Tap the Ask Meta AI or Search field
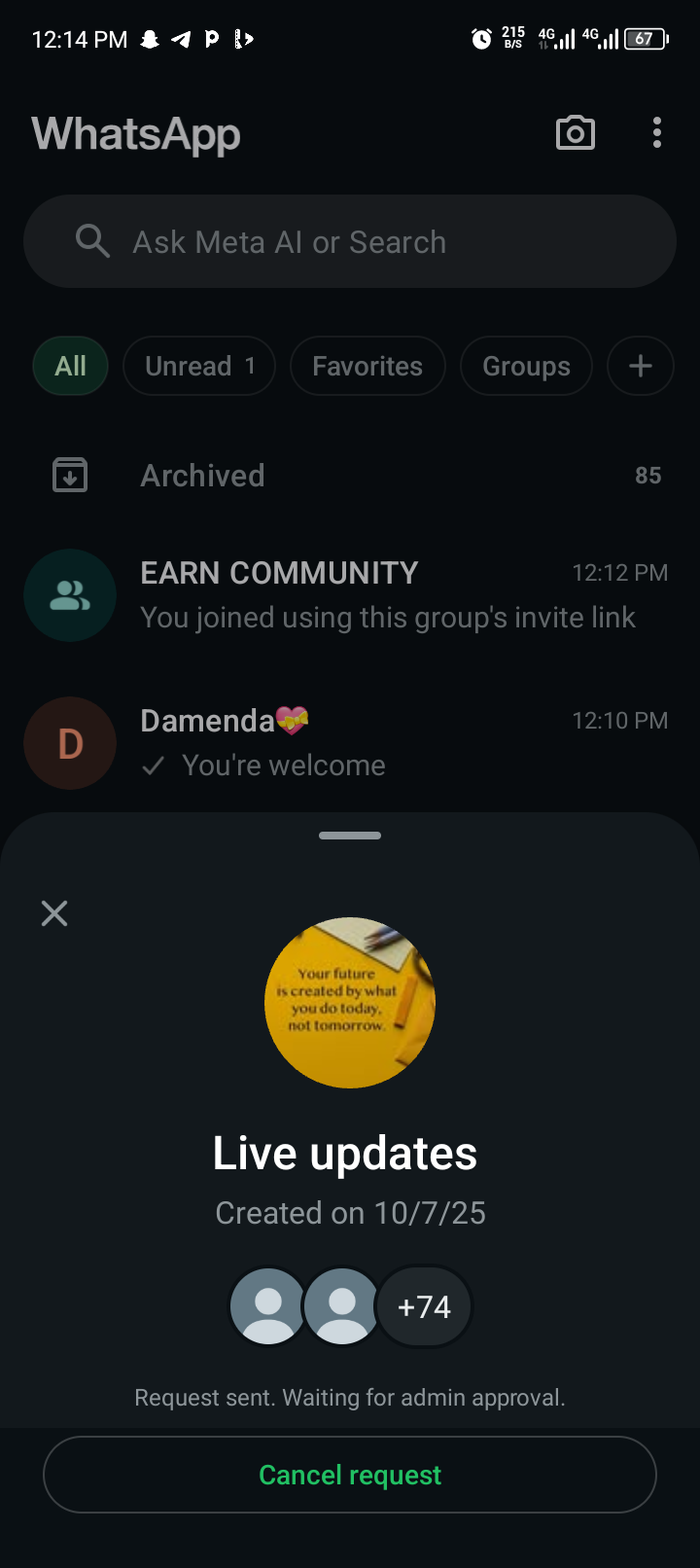The image size is (700, 1568). (x=350, y=241)
